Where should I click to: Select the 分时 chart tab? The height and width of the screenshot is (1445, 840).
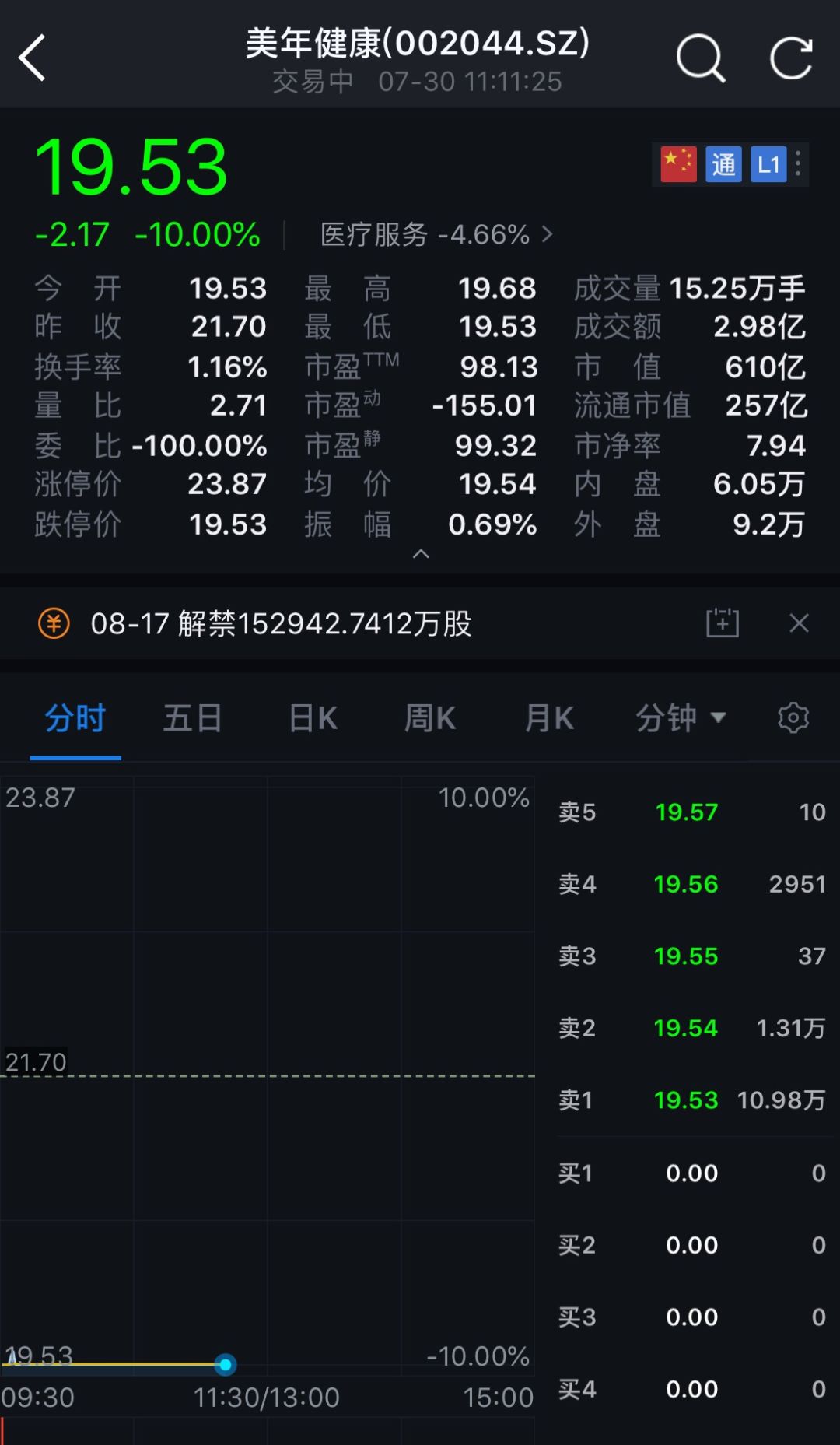pos(75,717)
